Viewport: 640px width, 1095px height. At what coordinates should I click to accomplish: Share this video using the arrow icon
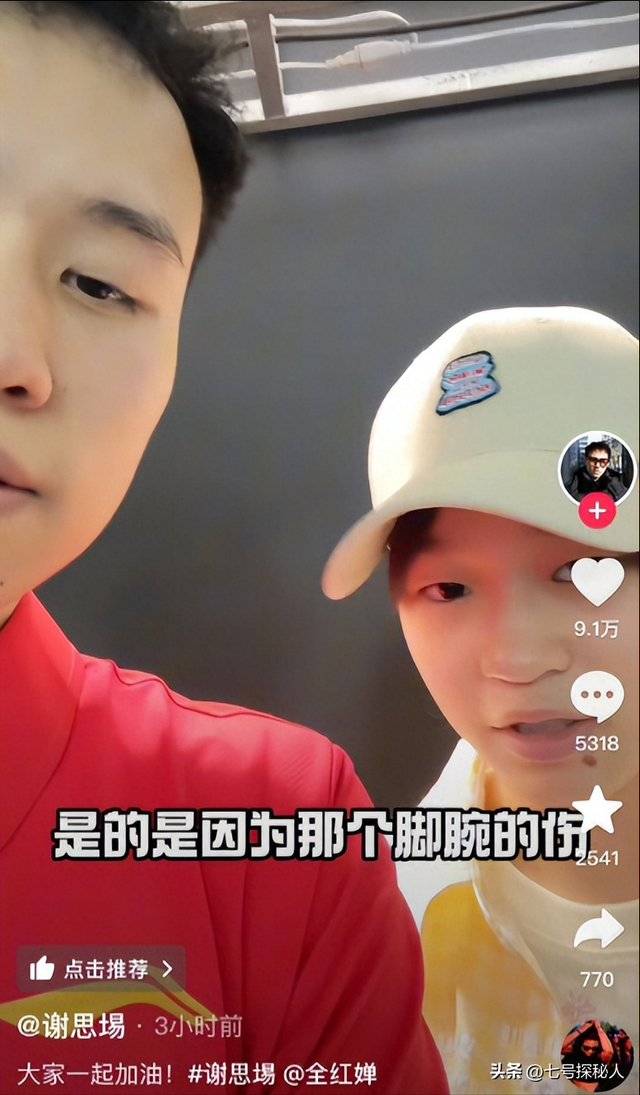597,930
